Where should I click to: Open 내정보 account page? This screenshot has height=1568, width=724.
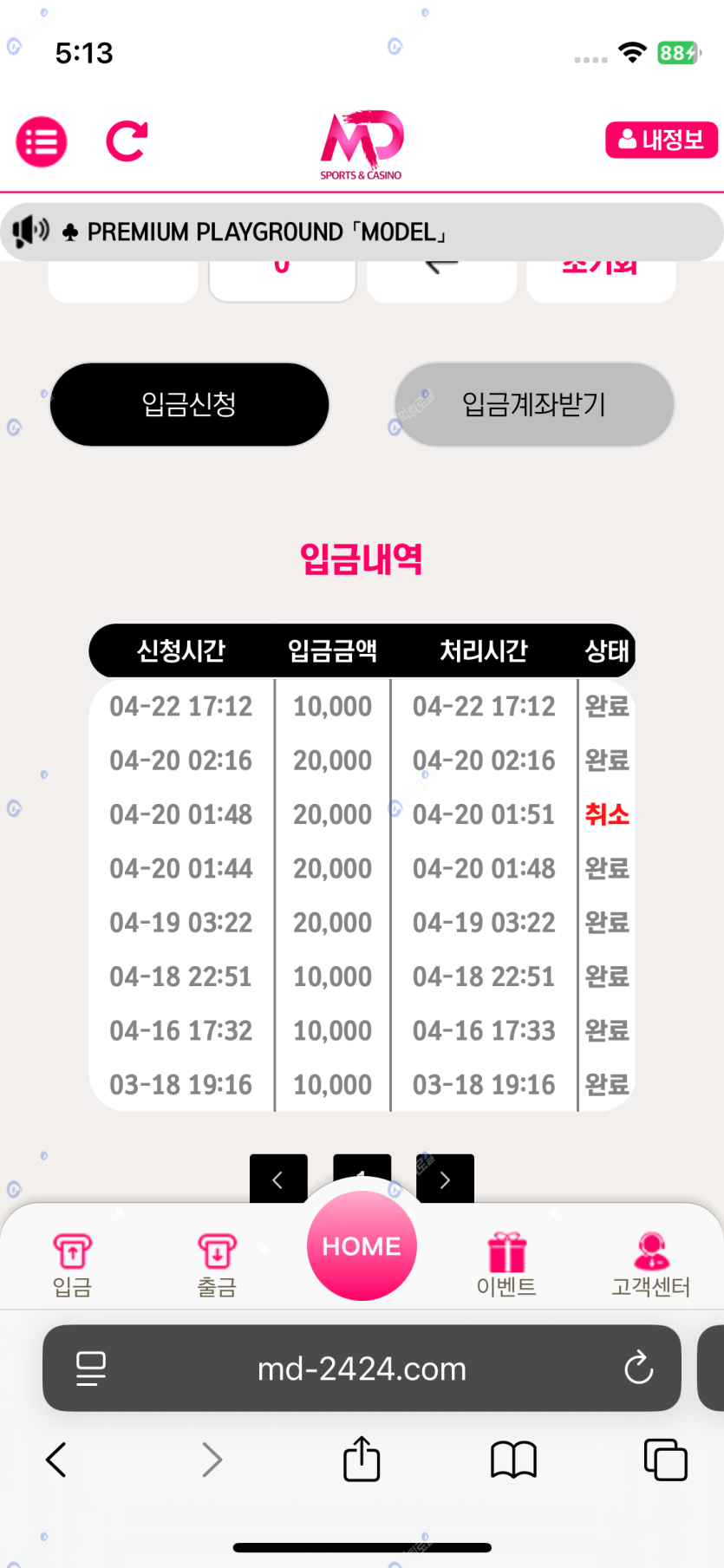tap(661, 140)
